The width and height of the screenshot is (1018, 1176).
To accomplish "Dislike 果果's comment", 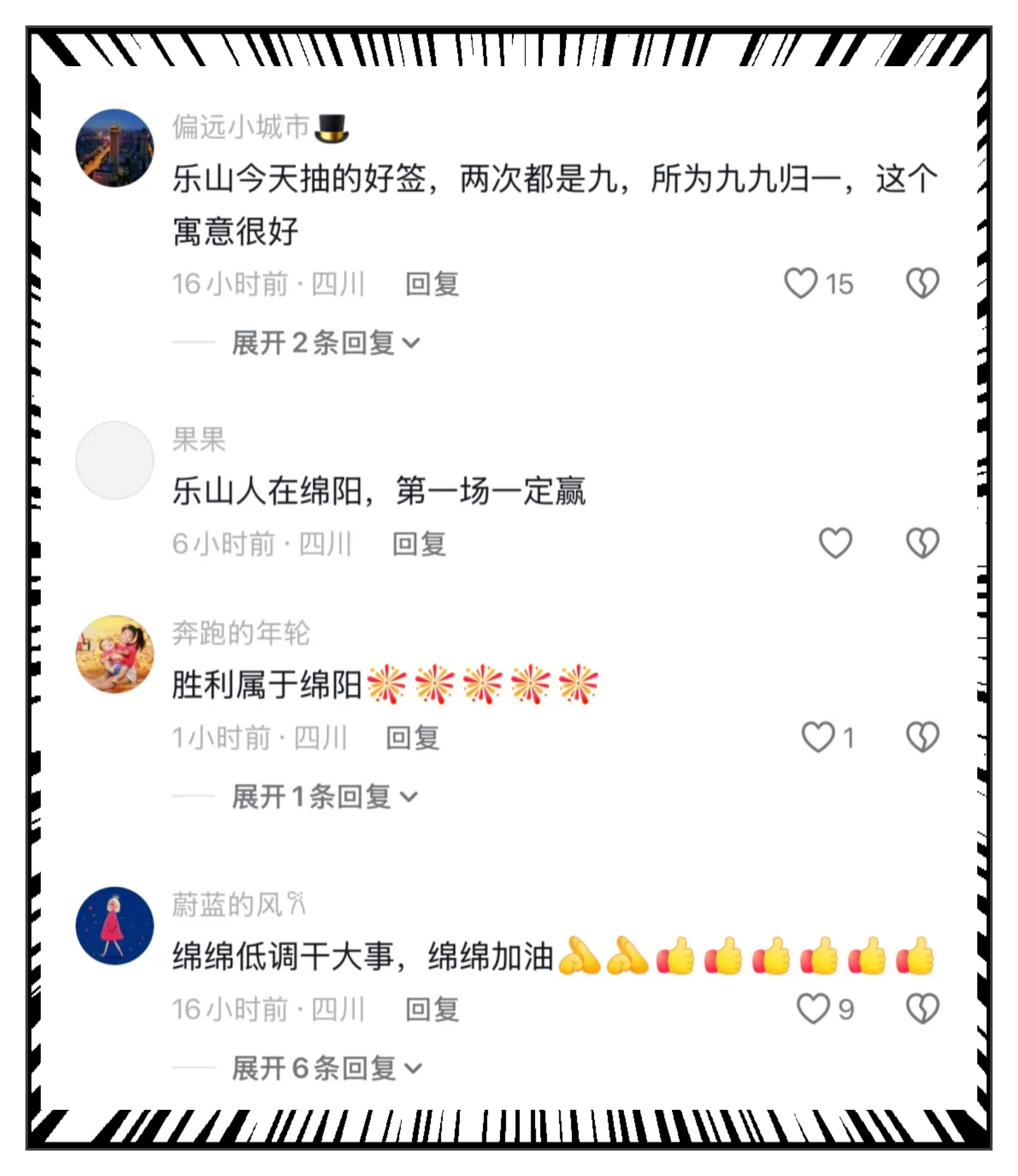I will point(922,543).
